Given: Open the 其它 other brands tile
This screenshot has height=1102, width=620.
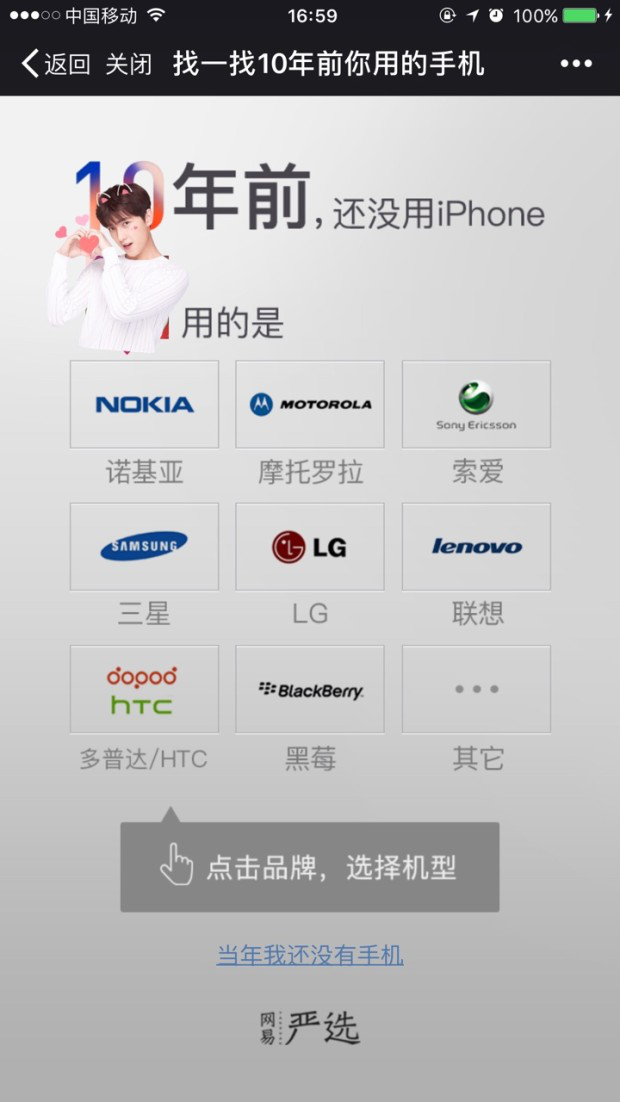Looking at the screenshot, I should click(476, 689).
